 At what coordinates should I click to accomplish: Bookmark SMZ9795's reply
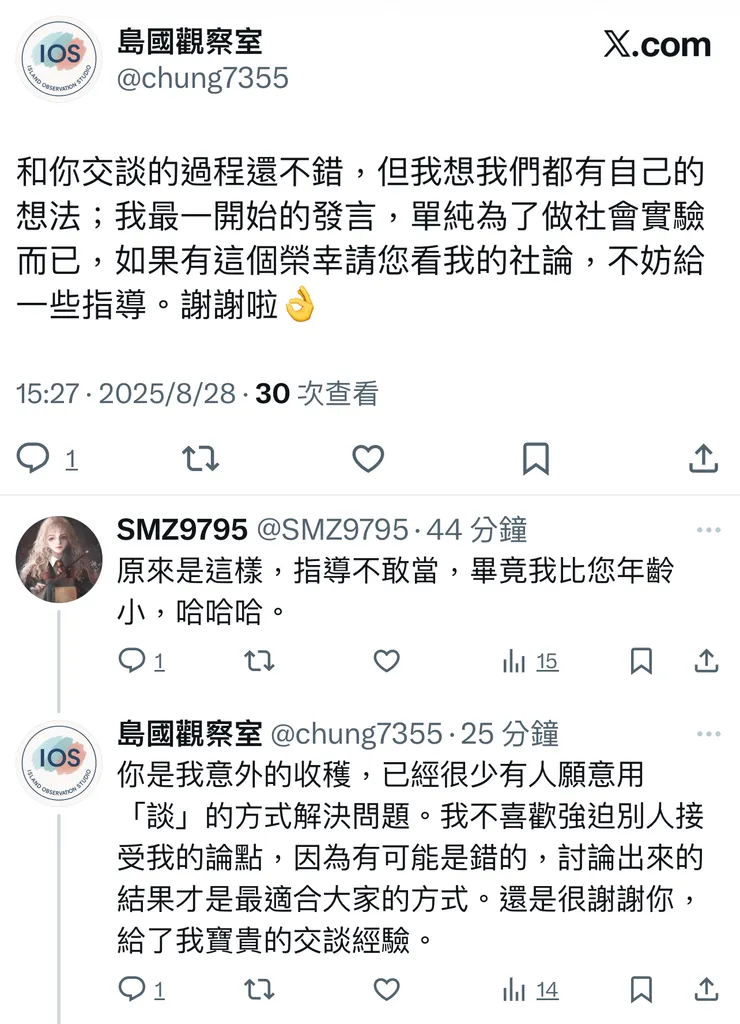point(641,660)
